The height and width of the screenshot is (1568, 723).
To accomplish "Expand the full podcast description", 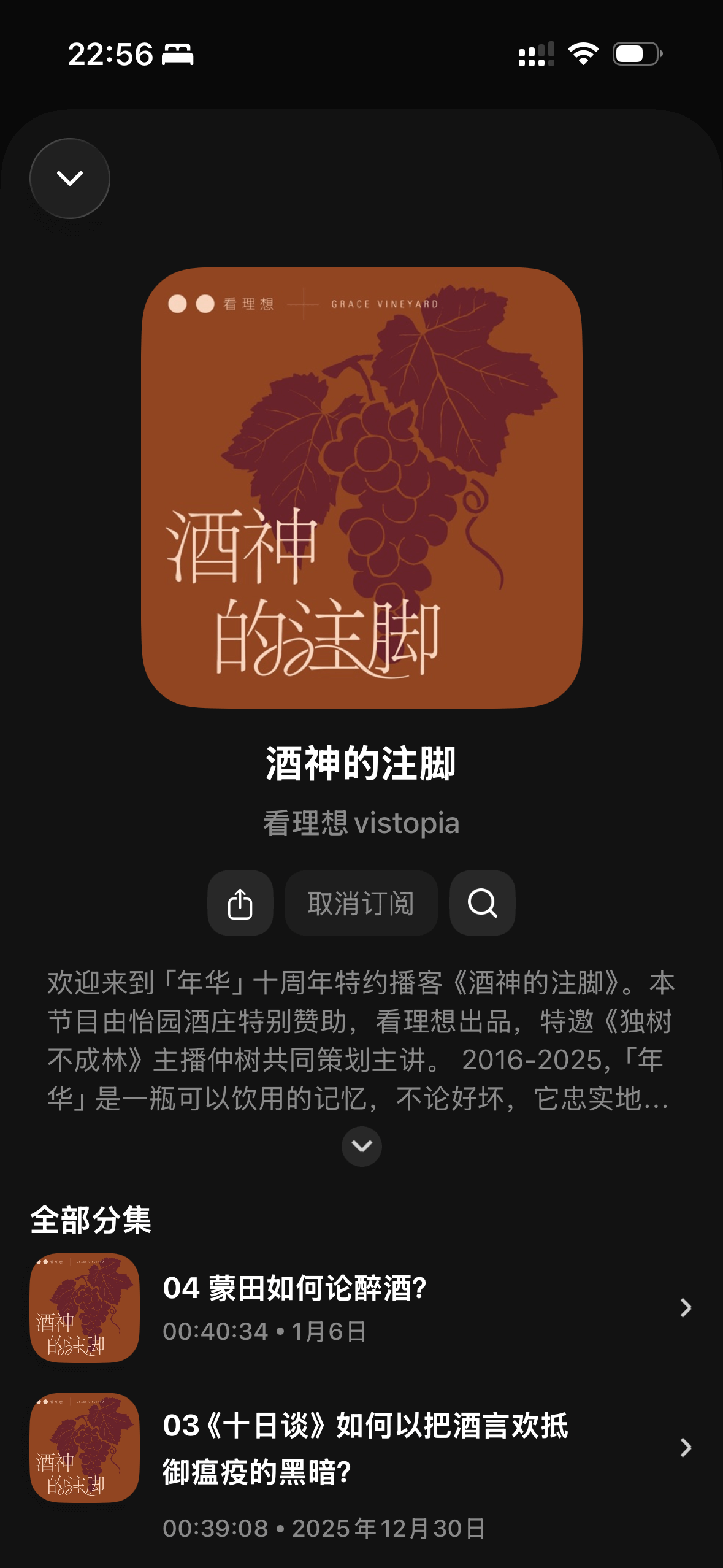I will click(x=361, y=1146).
